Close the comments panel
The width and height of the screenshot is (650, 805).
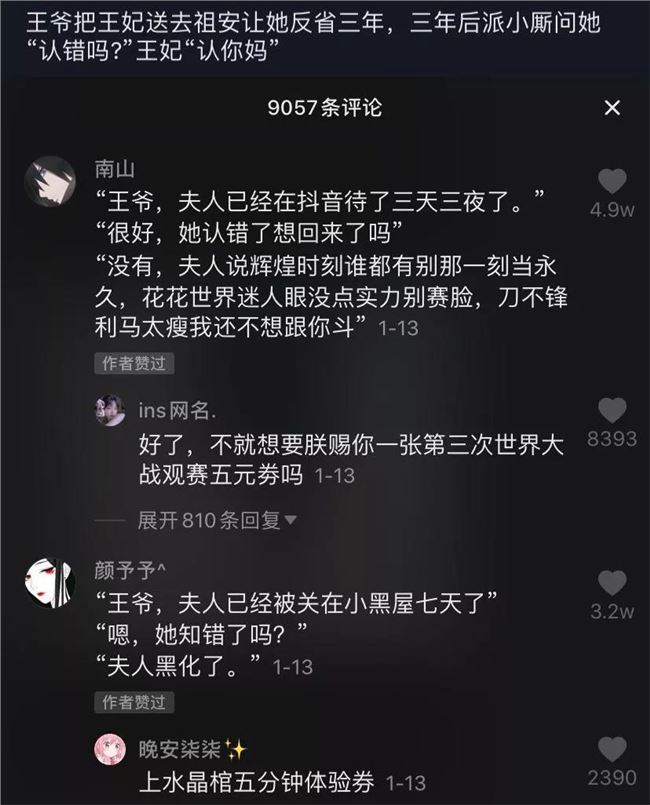(x=612, y=108)
